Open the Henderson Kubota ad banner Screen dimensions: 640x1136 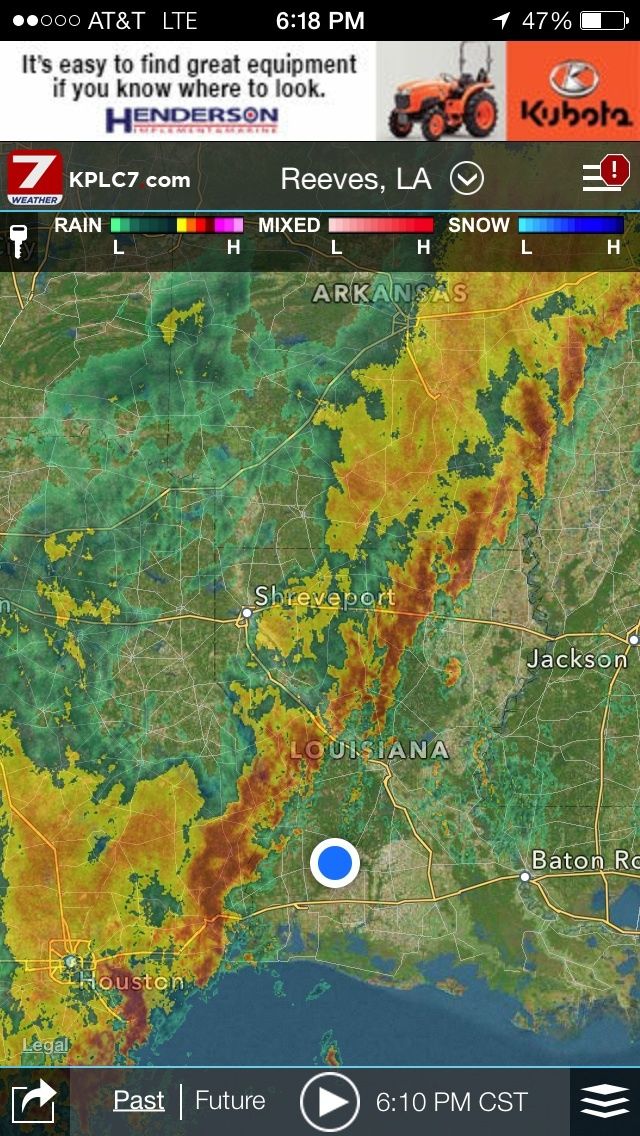320,91
